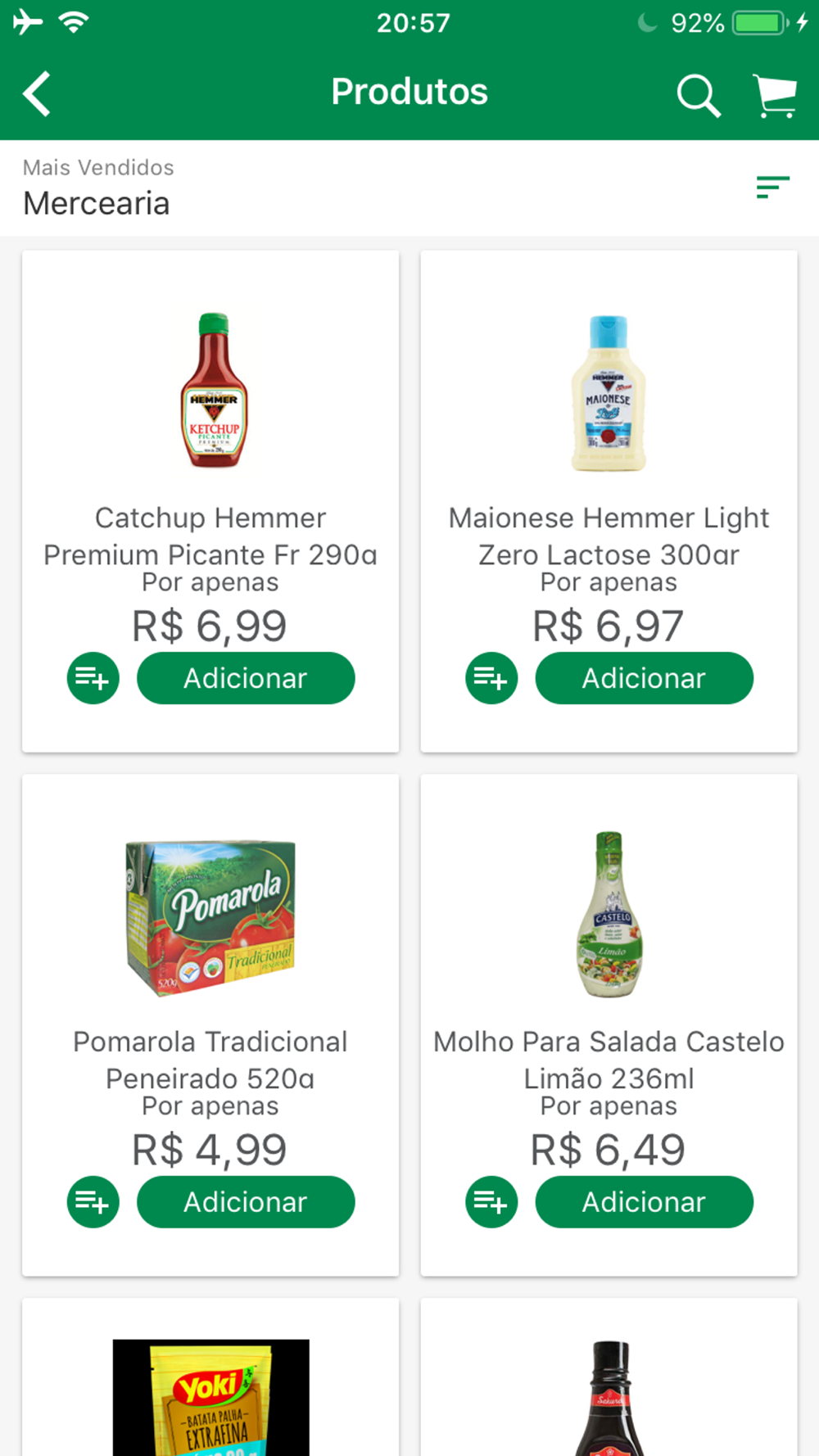Add Pomarola Tradicional Peneirado to cart
The height and width of the screenshot is (1456, 819).
tap(246, 1202)
